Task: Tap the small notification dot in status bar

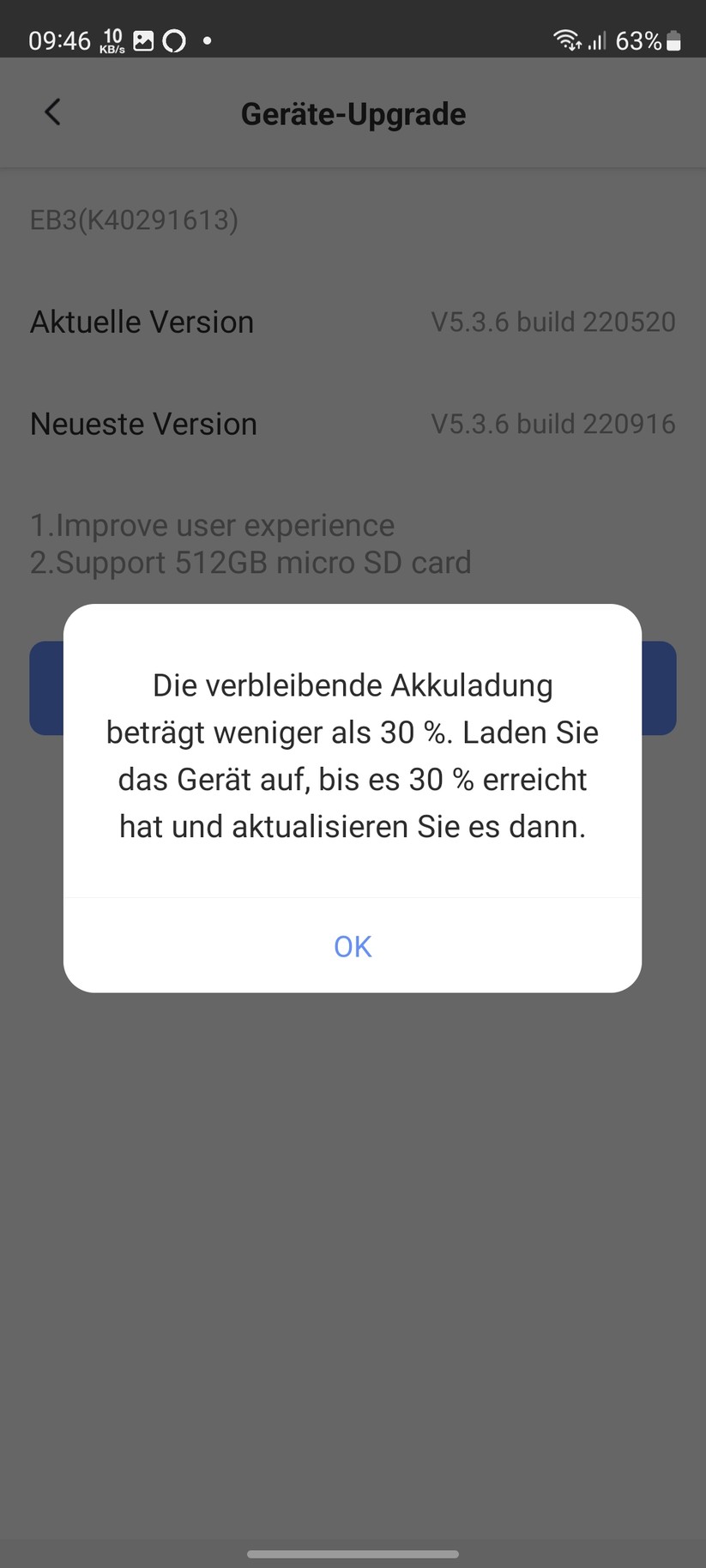Action: (206, 39)
